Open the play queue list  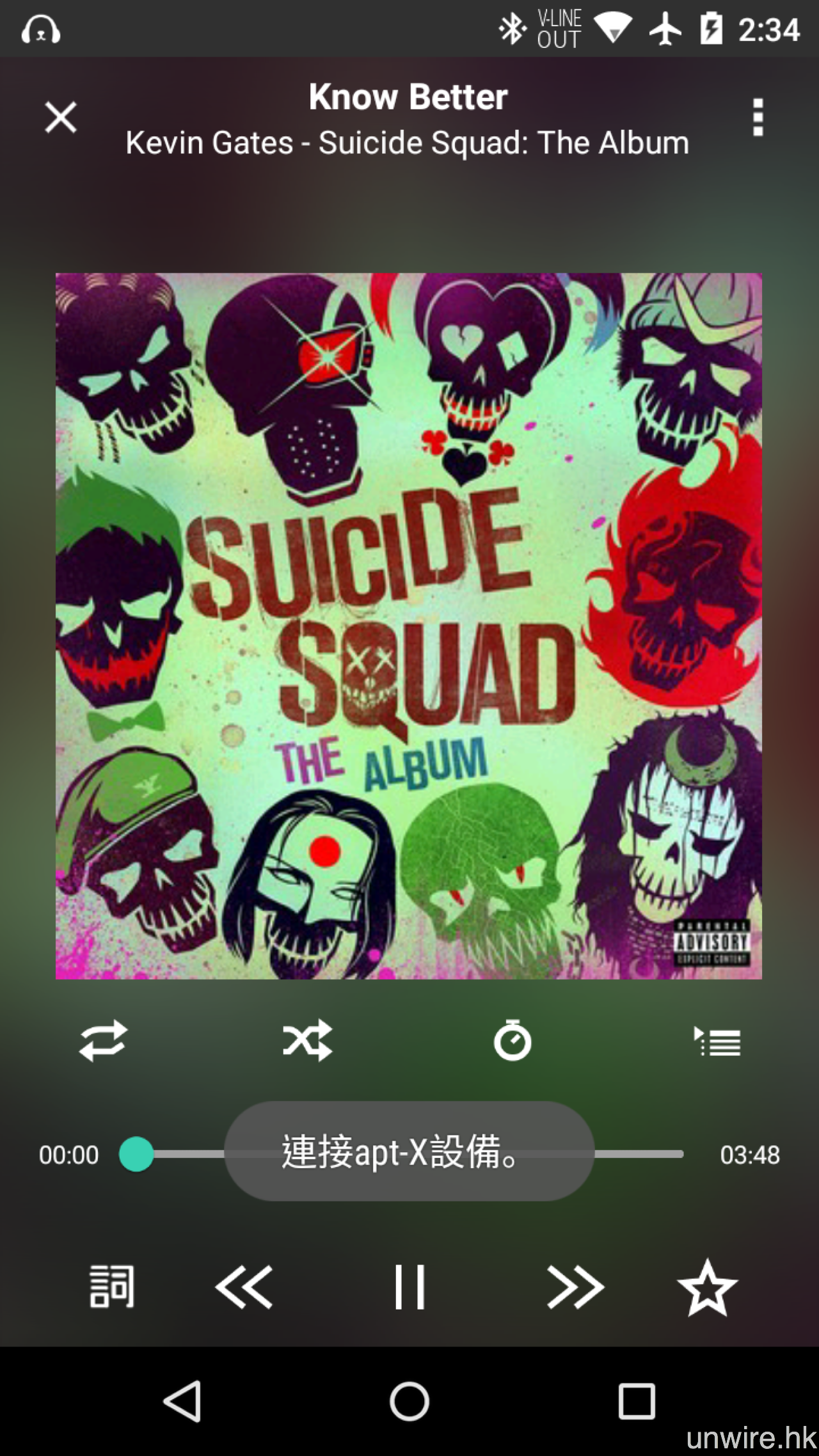point(717,1042)
